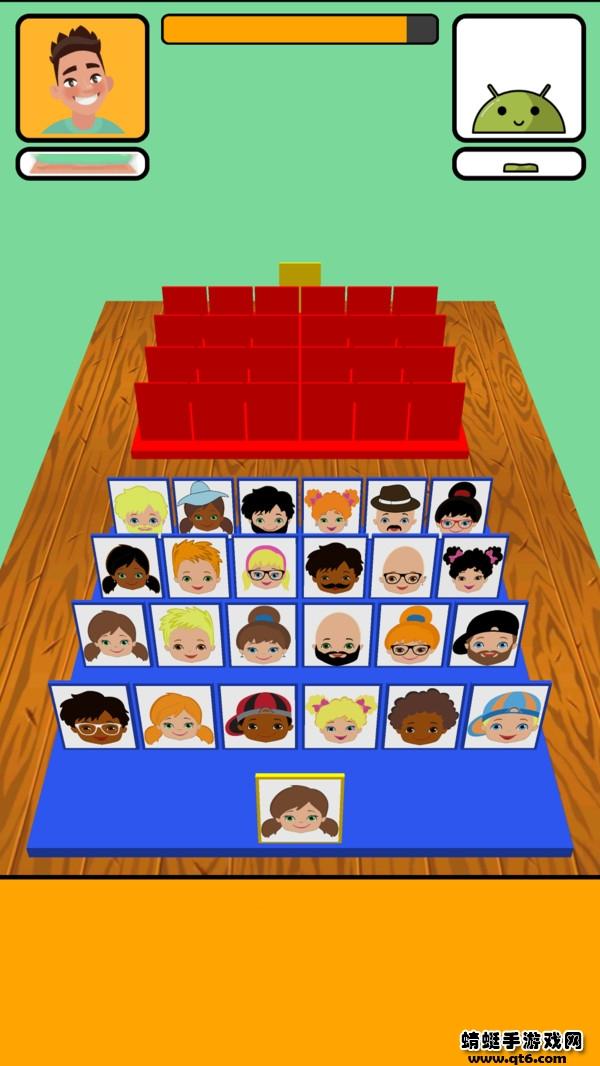Select the girl with black curly pigtails and pink bows
This screenshot has height=1066, width=600.
tap(473, 567)
